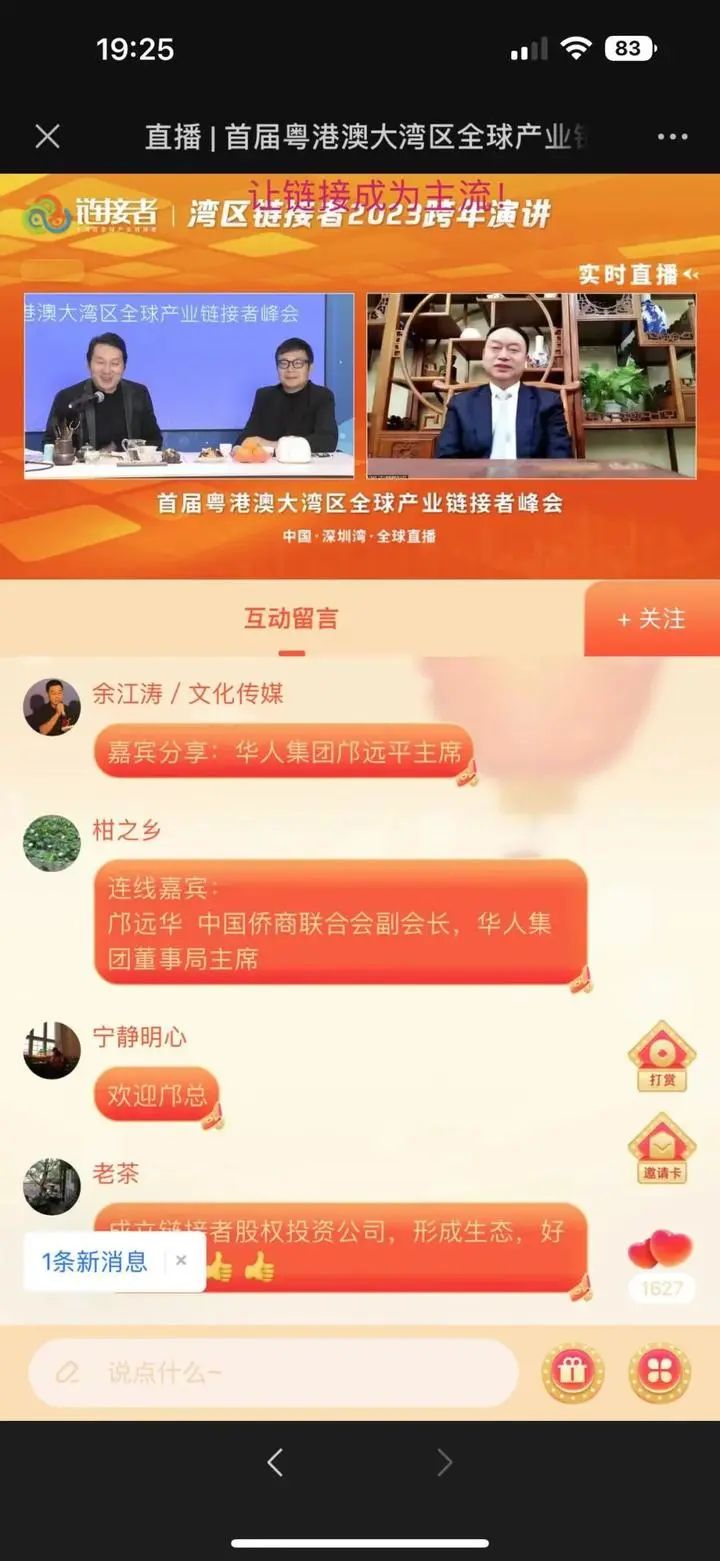This screenshot has height=1561, width=720.
Task: Send a like with the hearts icon
Action: pos(660,1250)
